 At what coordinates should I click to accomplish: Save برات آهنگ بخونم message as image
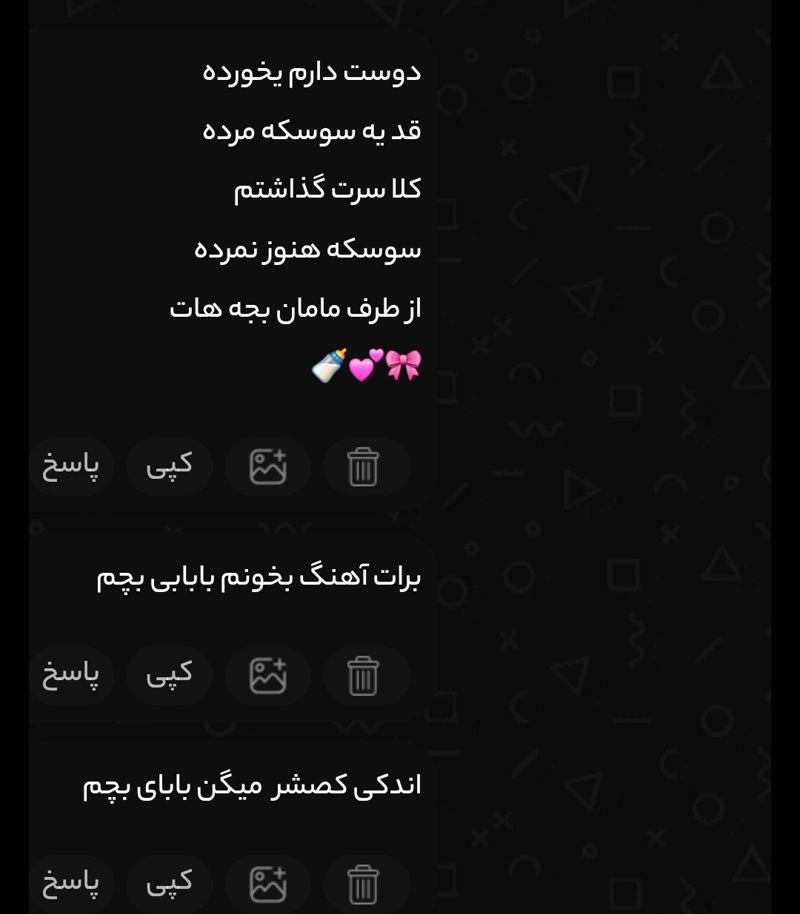268,676
